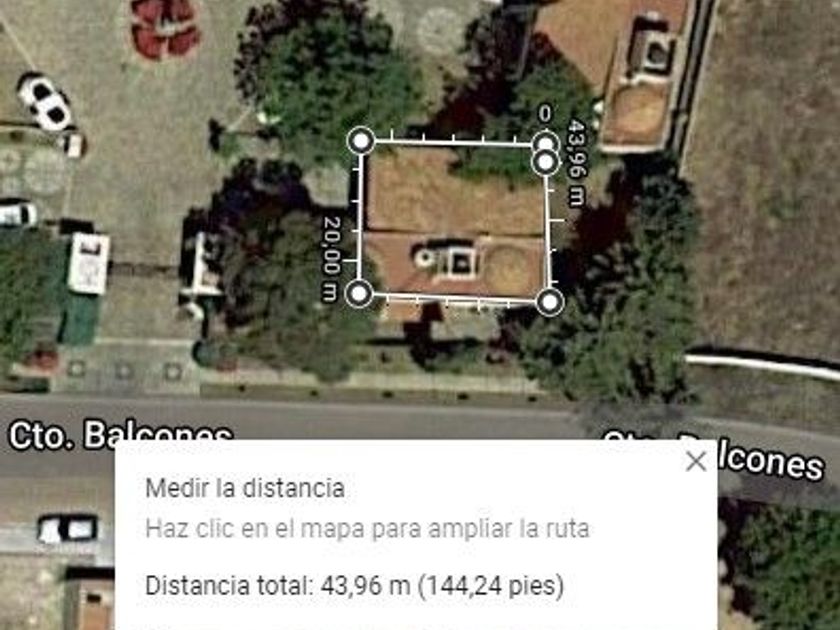Close the Medir la distancia panel
840x630 pixels.
[x=696, y=461]
